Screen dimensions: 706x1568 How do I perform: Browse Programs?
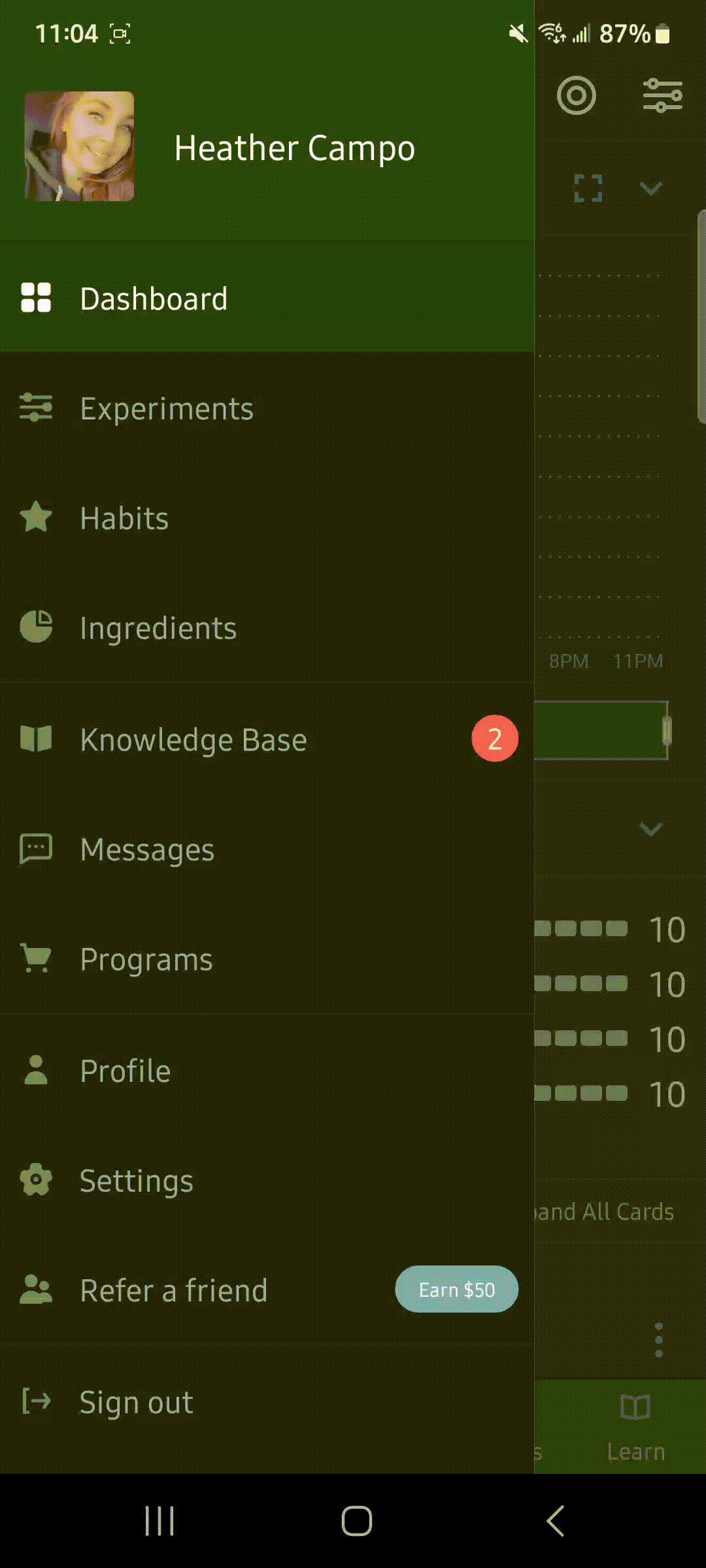point(267,959)
